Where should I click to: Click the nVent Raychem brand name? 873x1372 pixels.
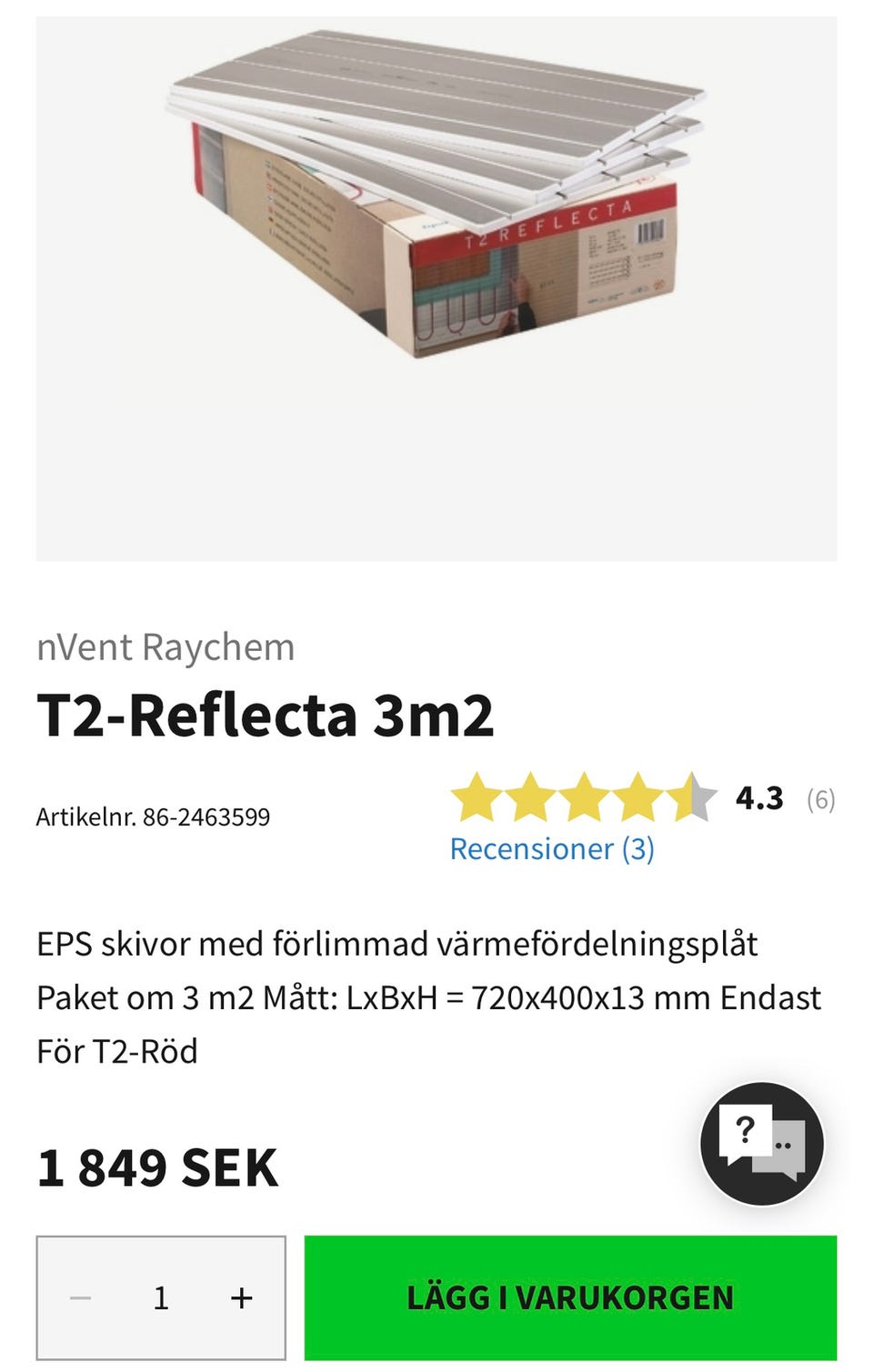pos(165,647)
